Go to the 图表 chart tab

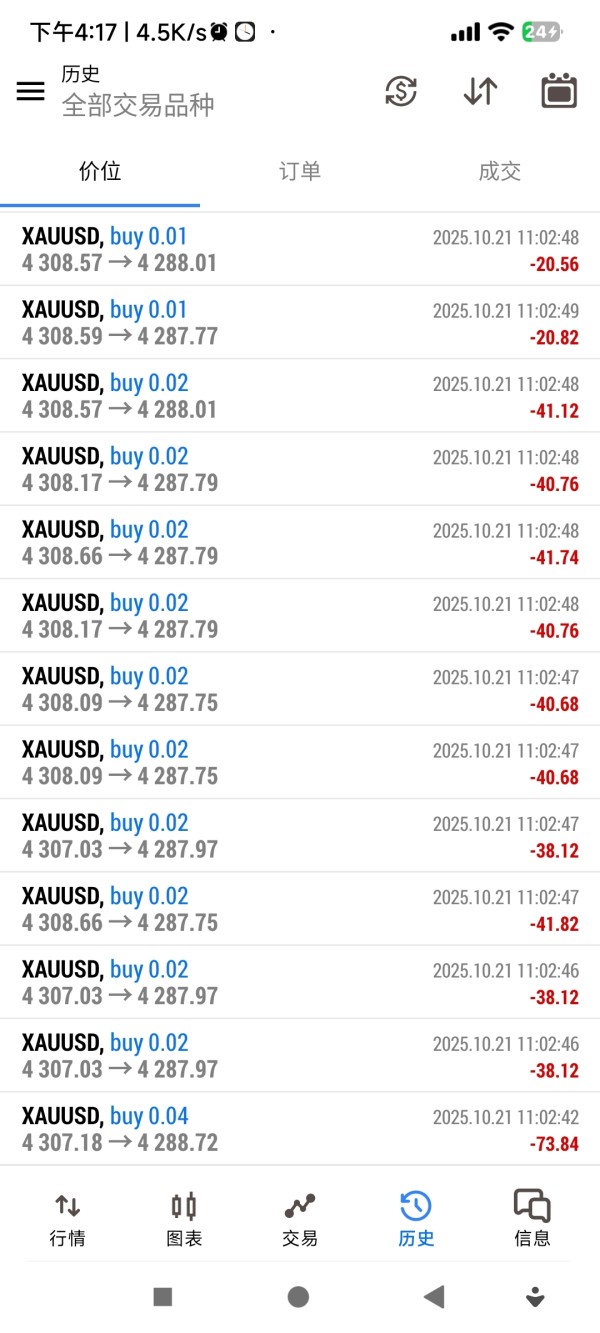tap(184, 1219)
